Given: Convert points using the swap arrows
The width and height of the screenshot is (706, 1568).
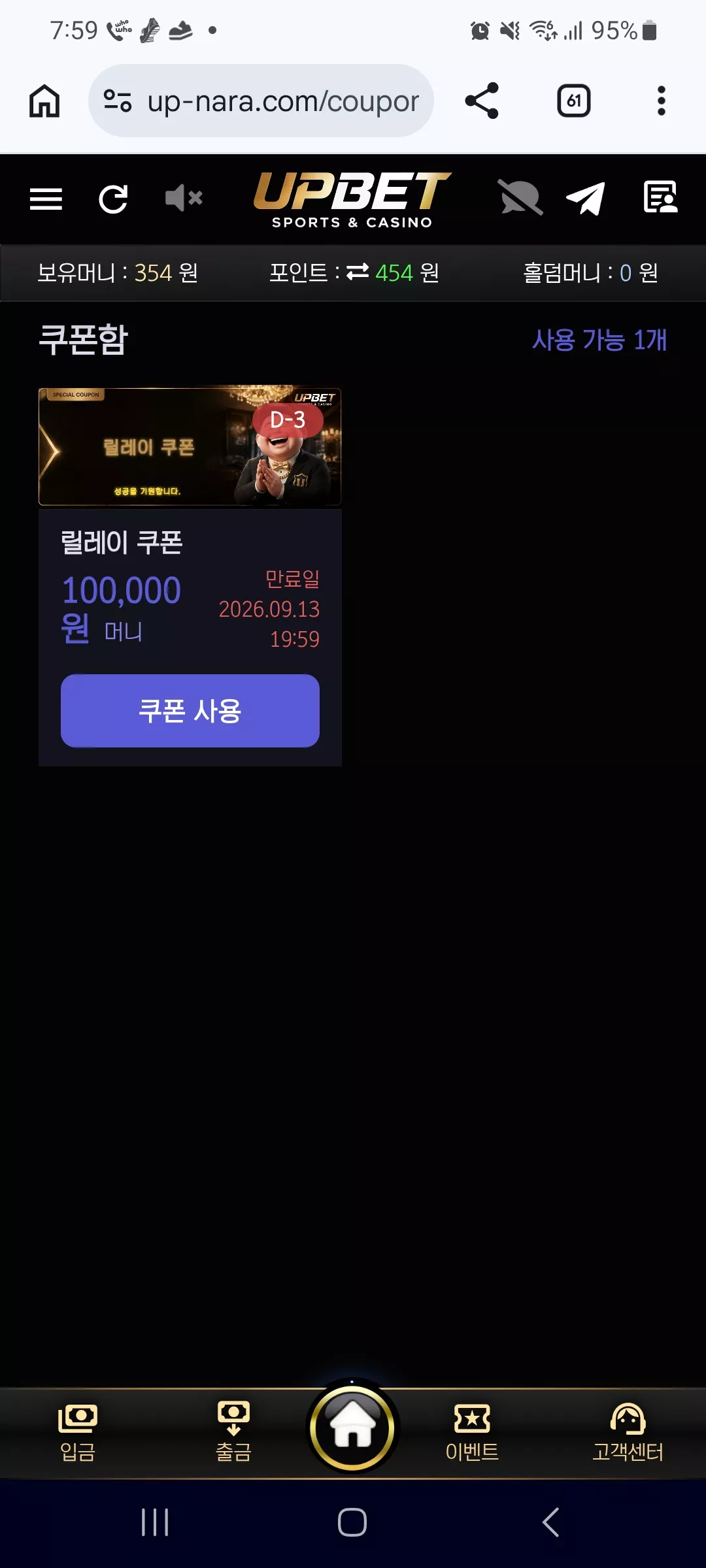Looking at the screenshot, I should pos(358,272).
